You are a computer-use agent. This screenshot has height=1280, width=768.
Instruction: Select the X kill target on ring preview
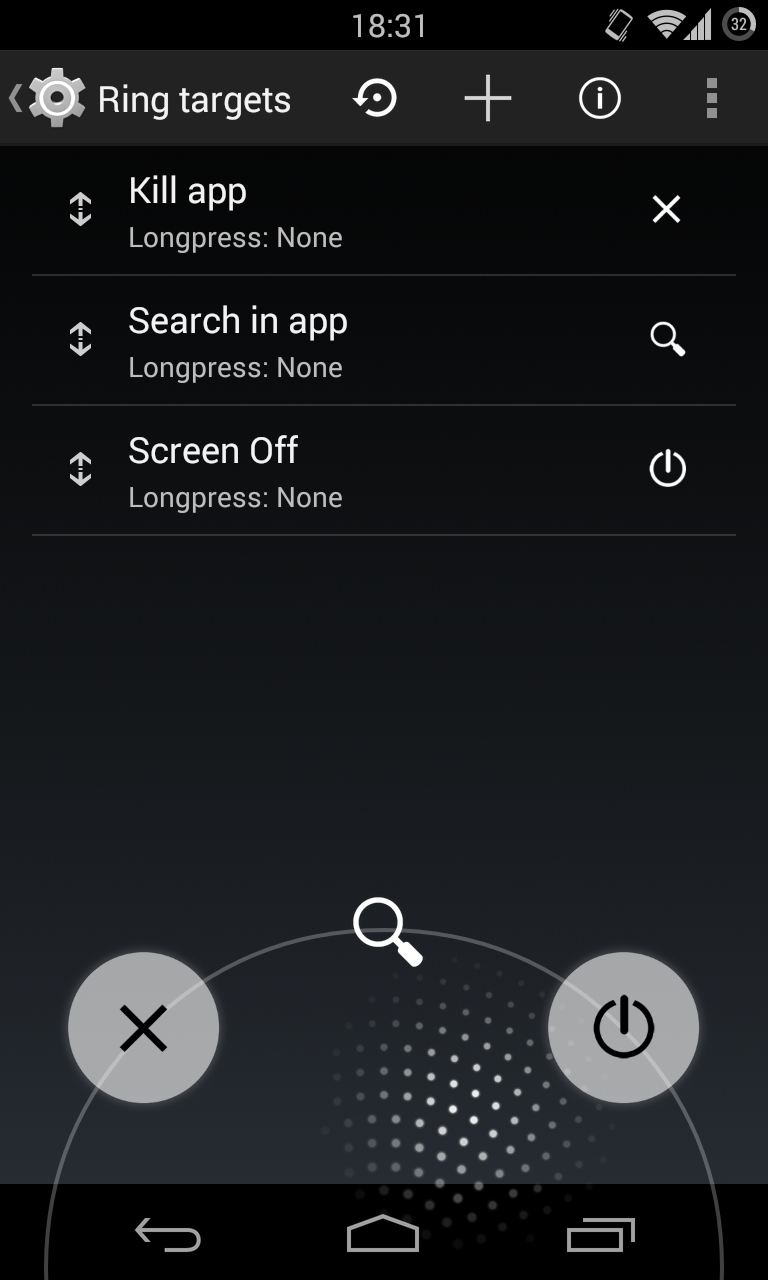pos(144,1028)
